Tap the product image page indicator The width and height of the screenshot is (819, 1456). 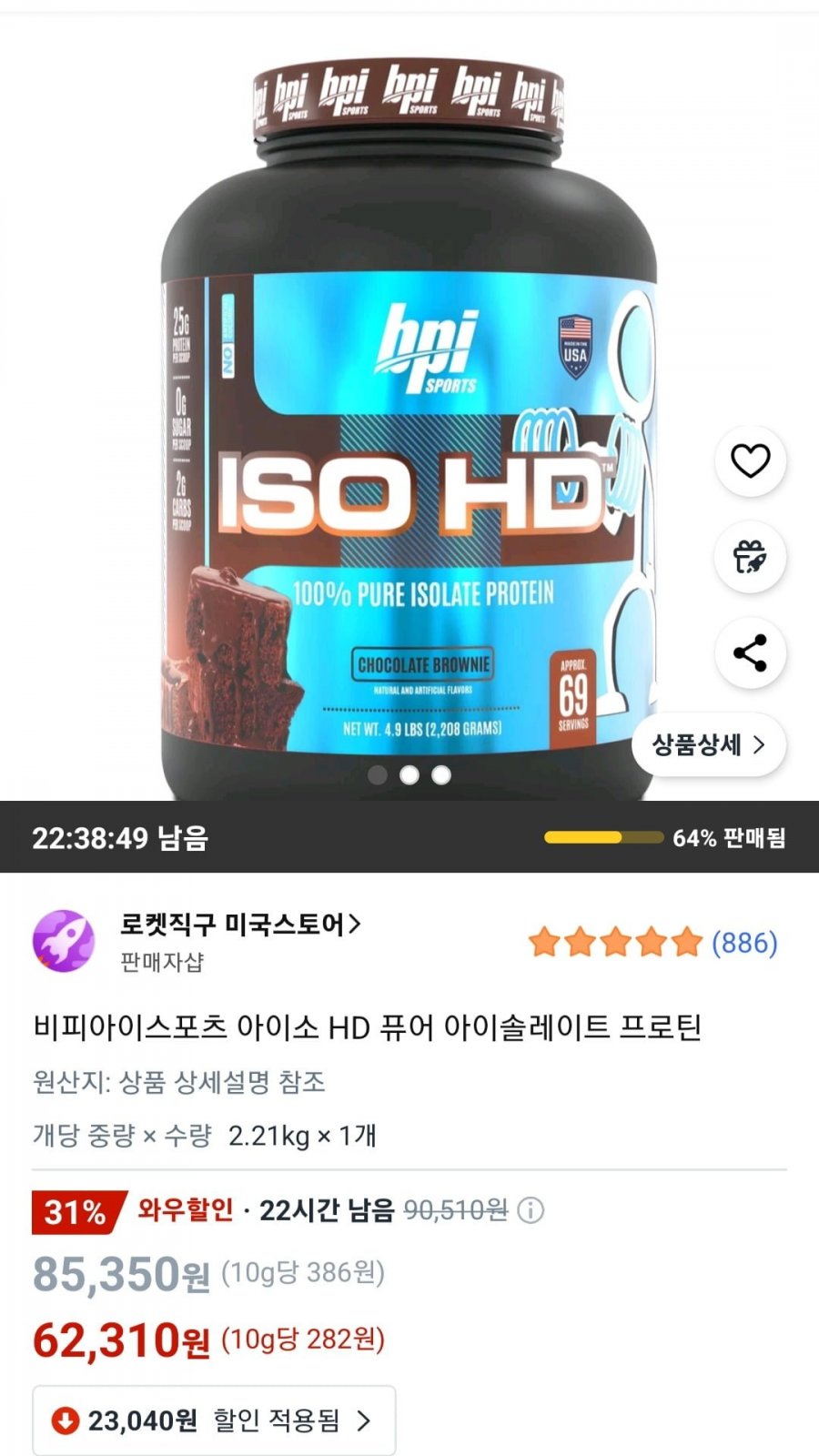point(409,775)
